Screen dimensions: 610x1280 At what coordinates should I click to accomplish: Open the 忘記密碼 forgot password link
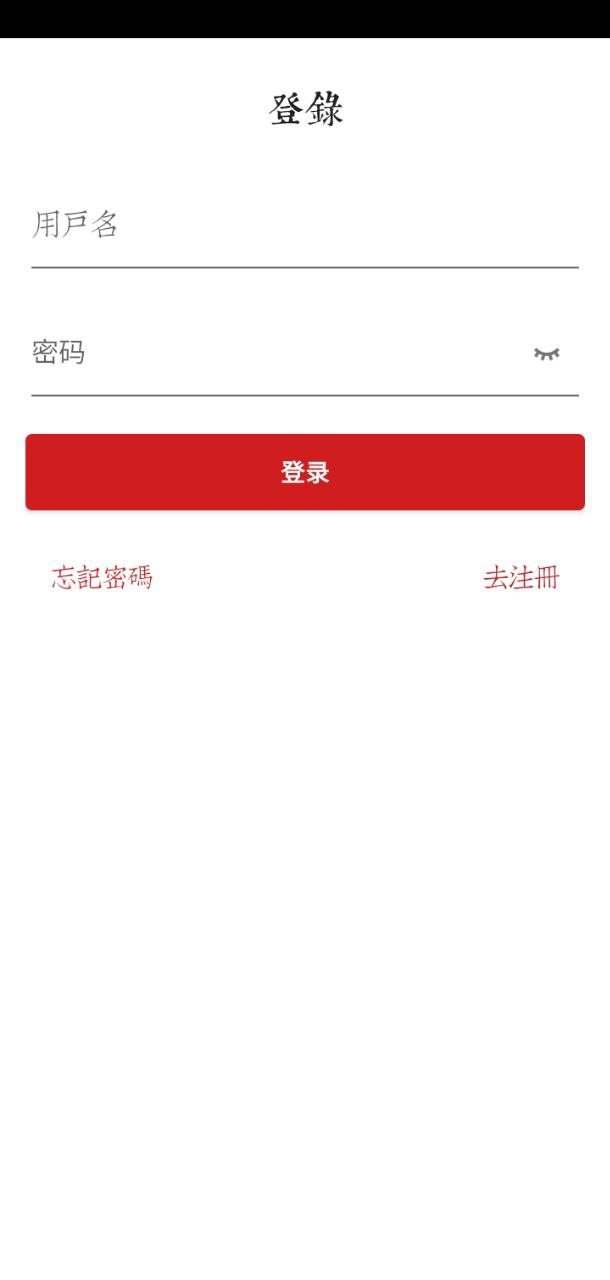click(x=102, y=578)
